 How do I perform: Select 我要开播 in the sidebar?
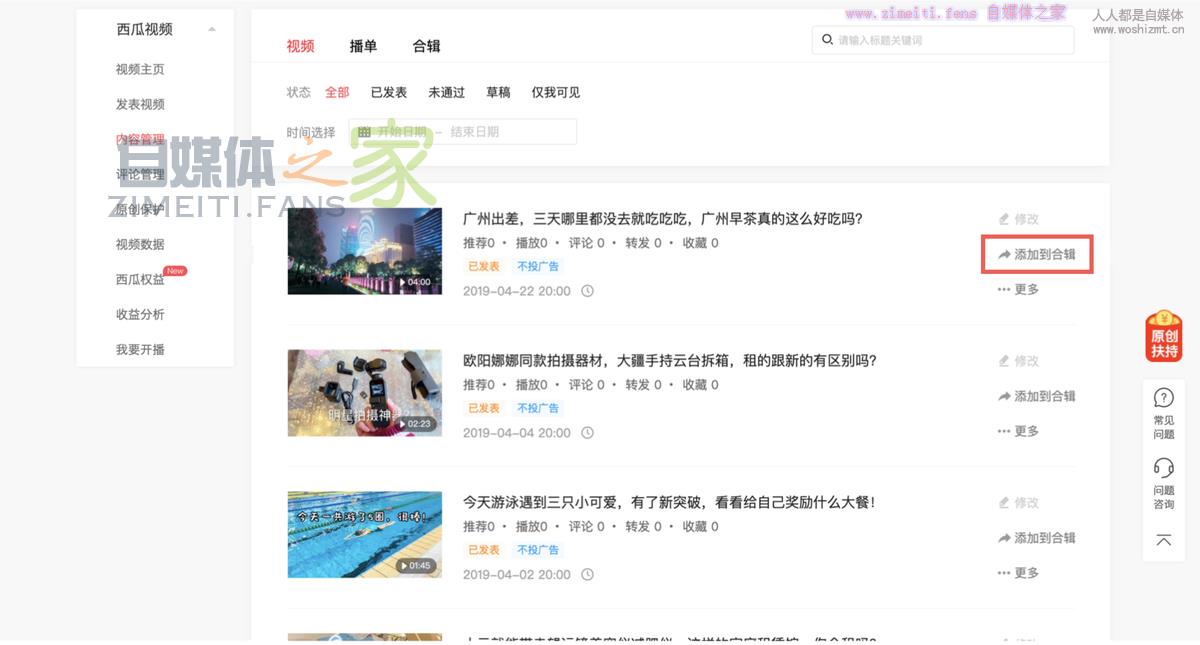tap(140, 349)
